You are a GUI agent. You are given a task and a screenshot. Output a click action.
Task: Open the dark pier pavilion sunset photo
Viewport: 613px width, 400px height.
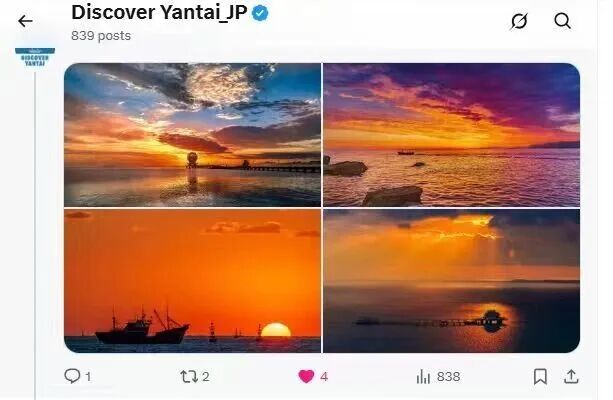tap(451, 281)
